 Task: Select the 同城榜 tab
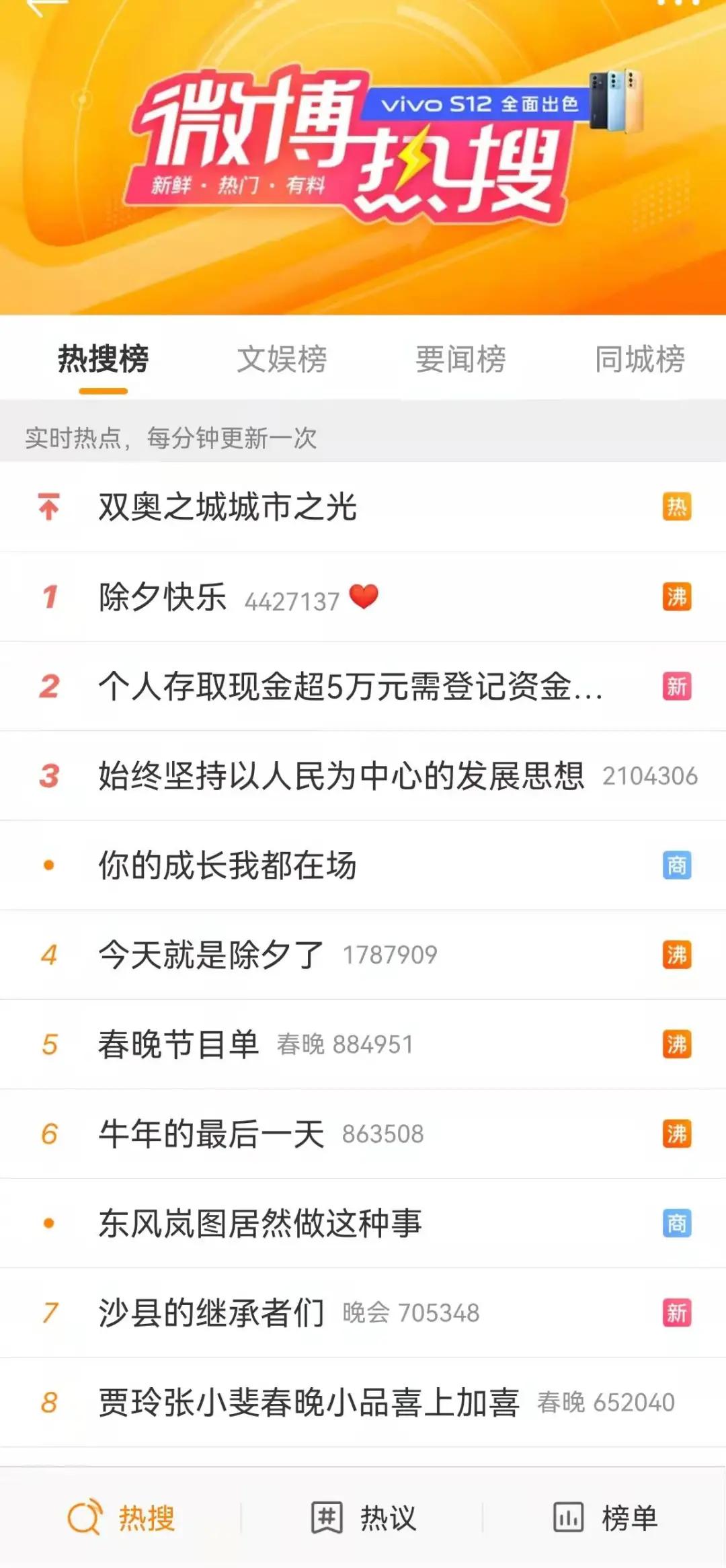[x=641, y=361]
